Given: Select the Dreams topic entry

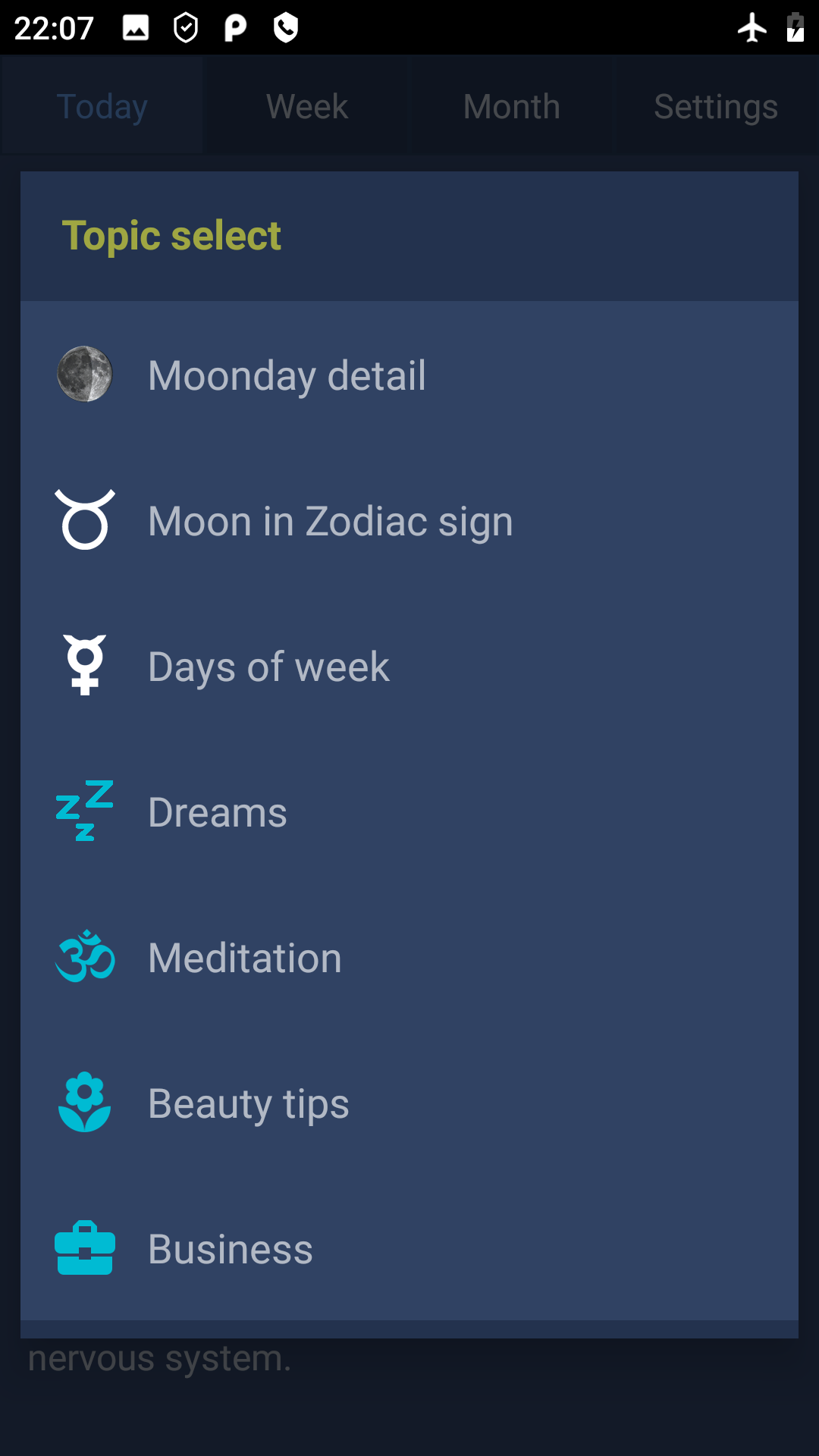Looking at the screenshot, I should pos(218,811).
